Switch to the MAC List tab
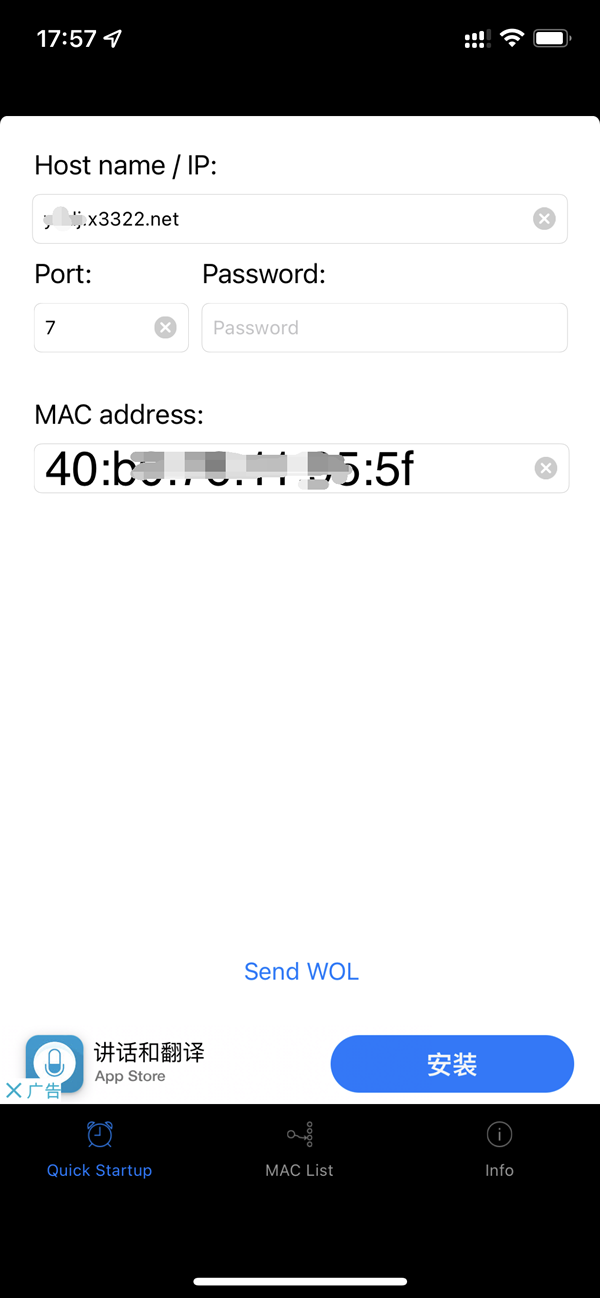The image size is (600, 1298). coord(299,1149)
